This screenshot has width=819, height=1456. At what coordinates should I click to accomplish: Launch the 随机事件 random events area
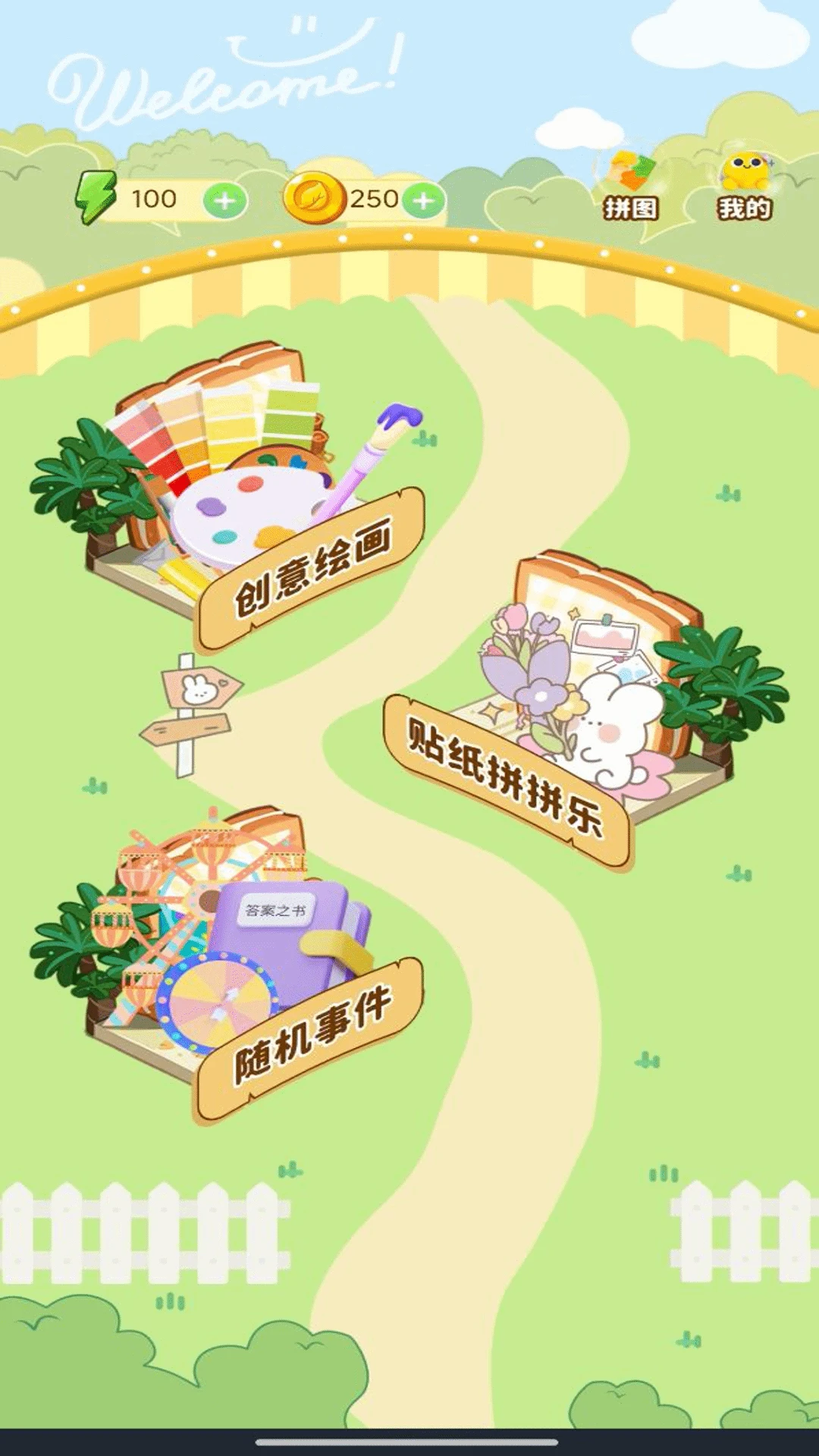pos(243,963)
